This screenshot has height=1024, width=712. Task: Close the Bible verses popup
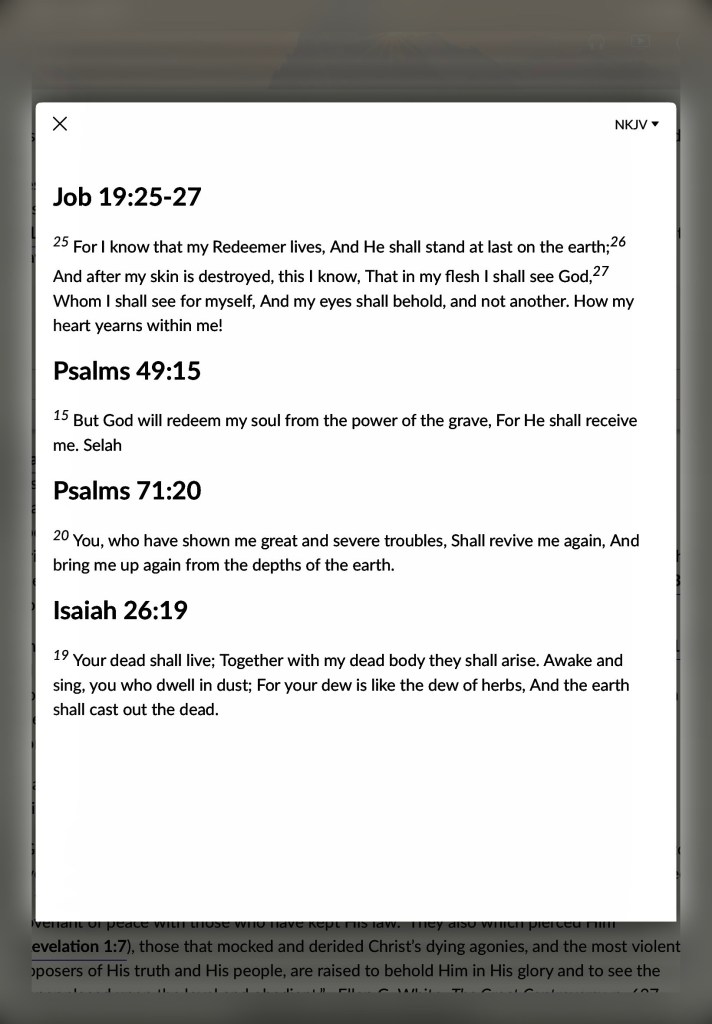60,124
